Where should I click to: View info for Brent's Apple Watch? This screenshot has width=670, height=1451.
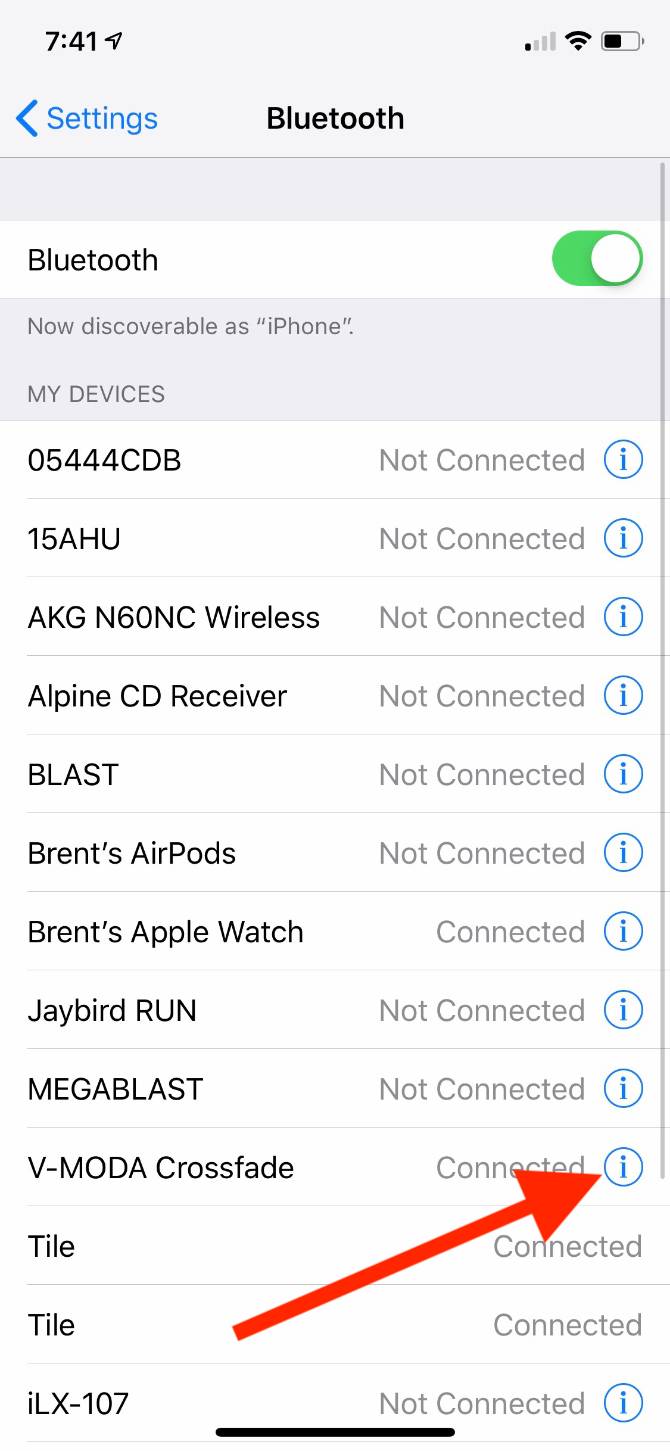[623, 932]
